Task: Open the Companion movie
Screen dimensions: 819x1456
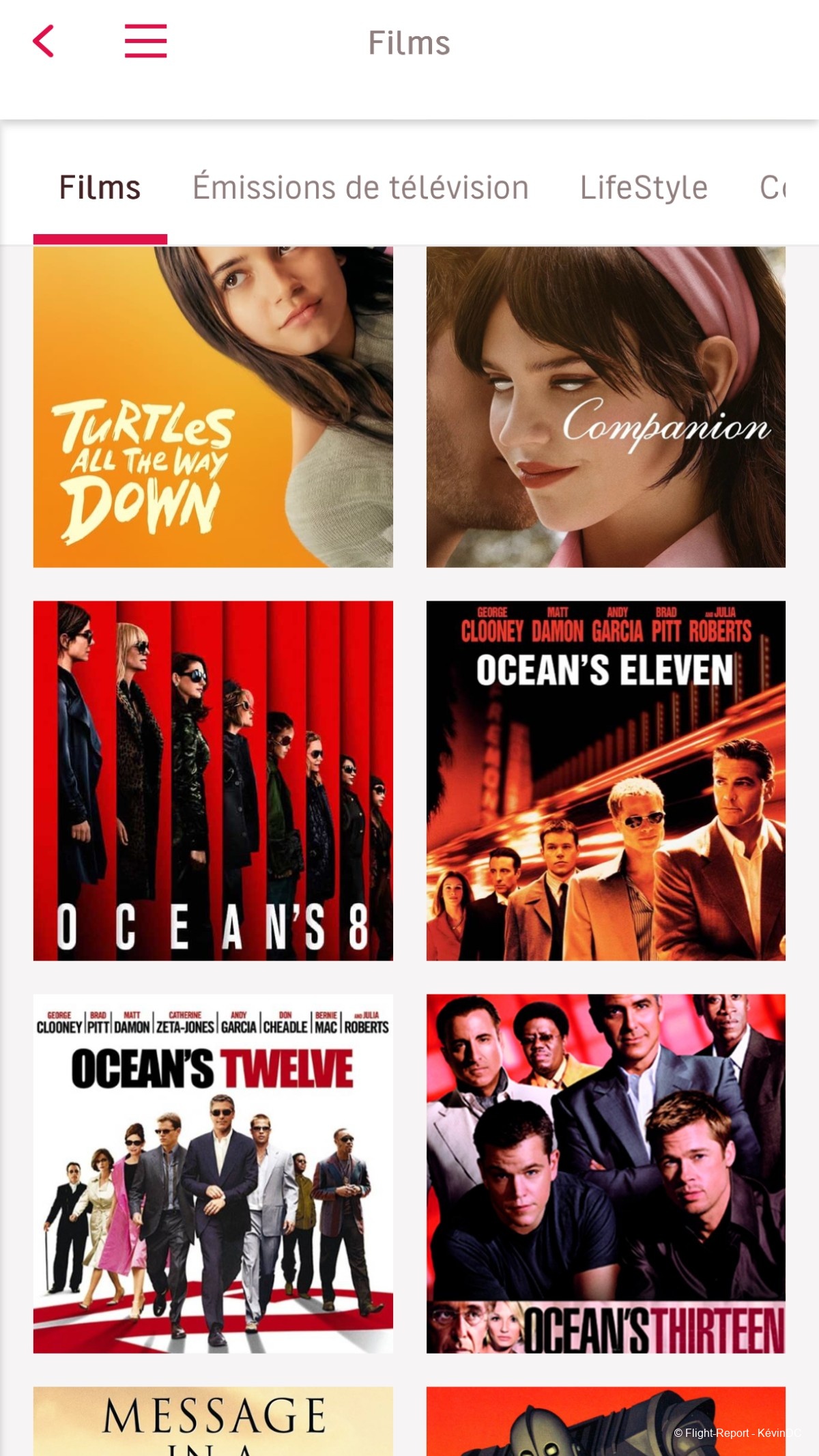Action: (x=605, y=407)
